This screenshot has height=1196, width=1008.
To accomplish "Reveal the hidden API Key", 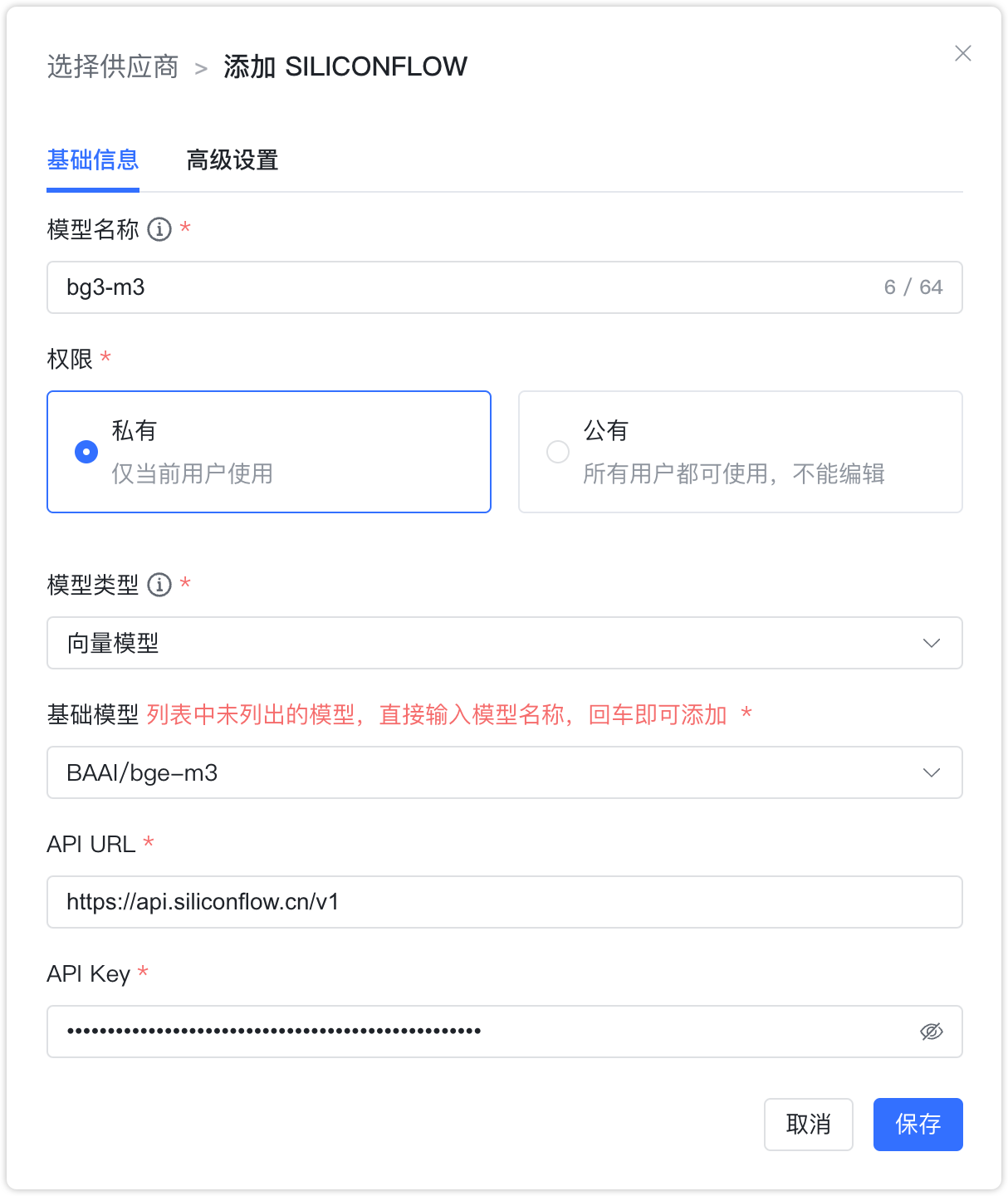I will pos(932,1032).
